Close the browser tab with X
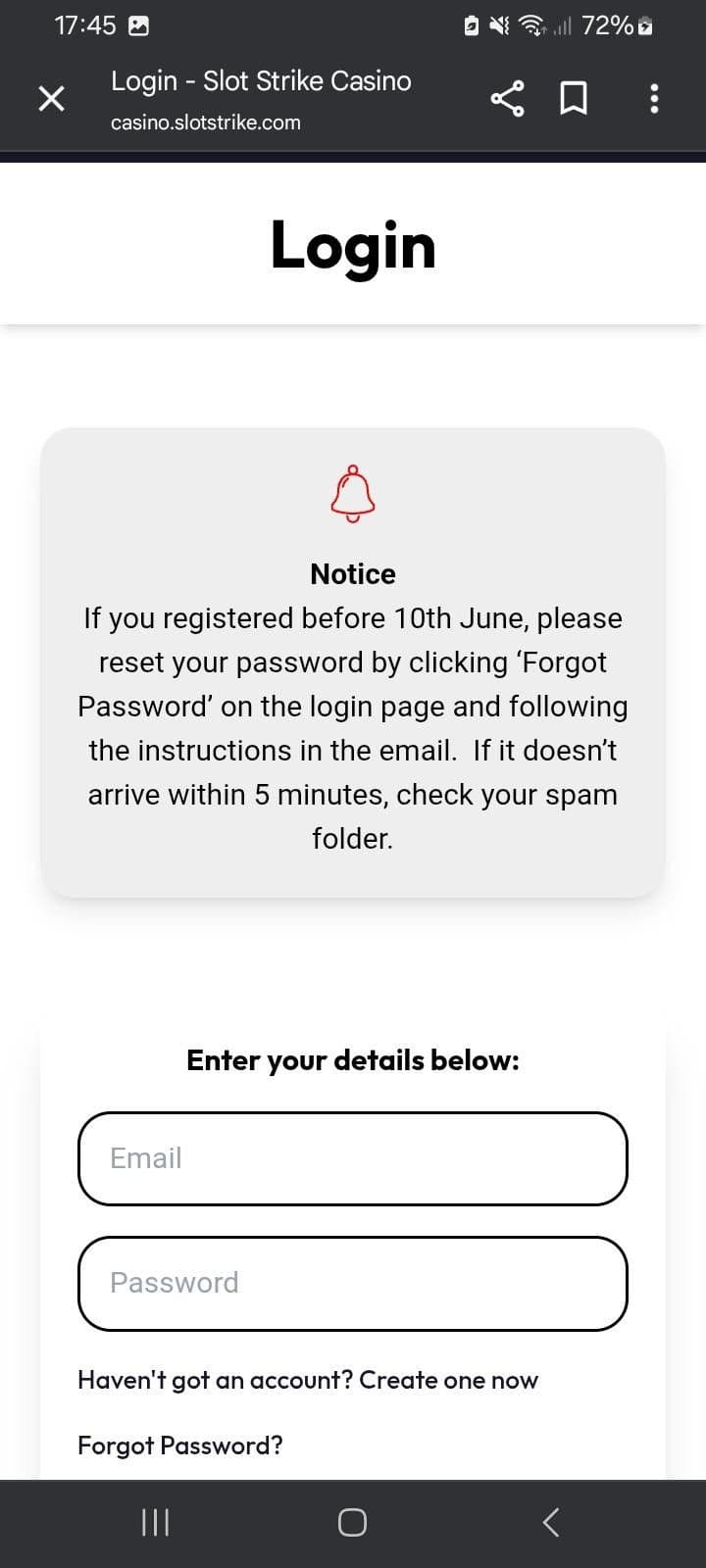This screenshot has height=1568, width=706. [x=51, y=98]
